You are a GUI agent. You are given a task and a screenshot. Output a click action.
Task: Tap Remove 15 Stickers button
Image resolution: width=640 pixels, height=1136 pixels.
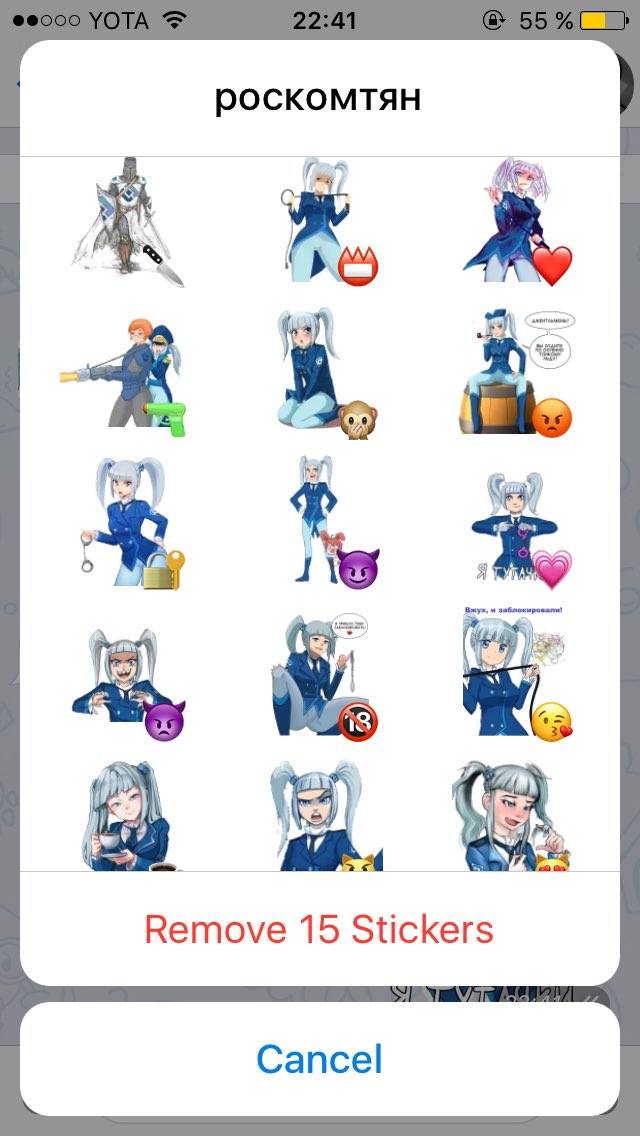pyautogui.click(x=319, y=929)
